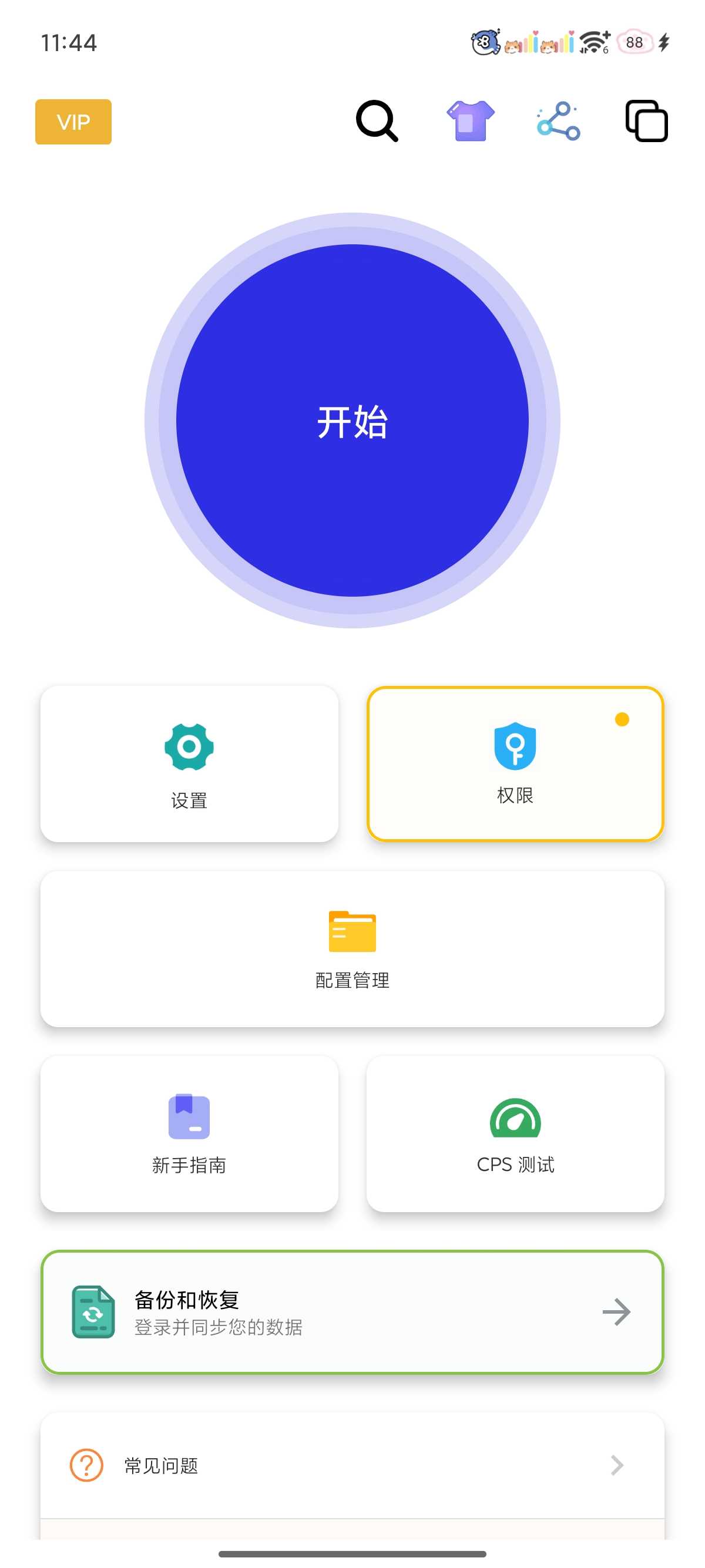Open the multi-window copy icon
Viewport: 705px width, 1568px height.
point(646,121)
